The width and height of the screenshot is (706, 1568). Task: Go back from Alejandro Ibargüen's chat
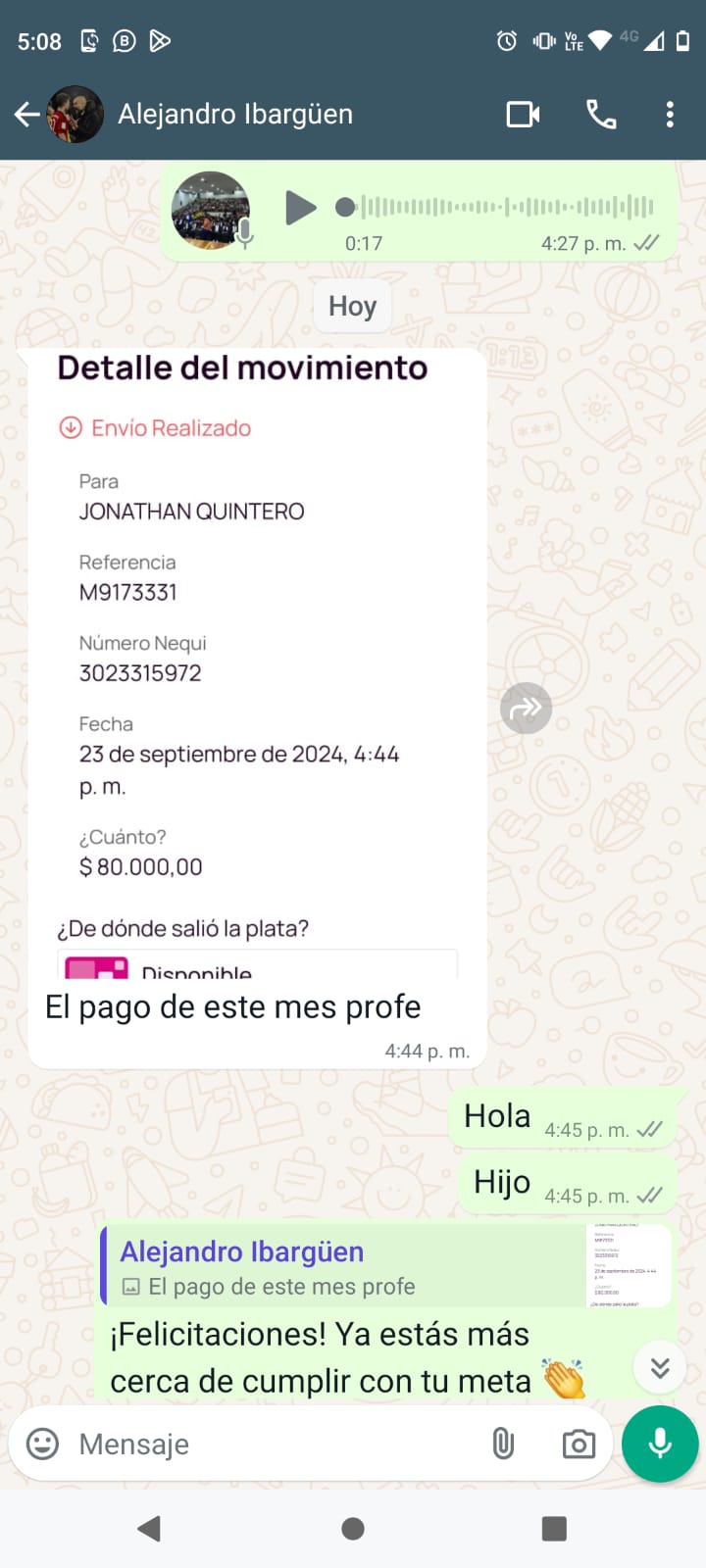point(27,115)
